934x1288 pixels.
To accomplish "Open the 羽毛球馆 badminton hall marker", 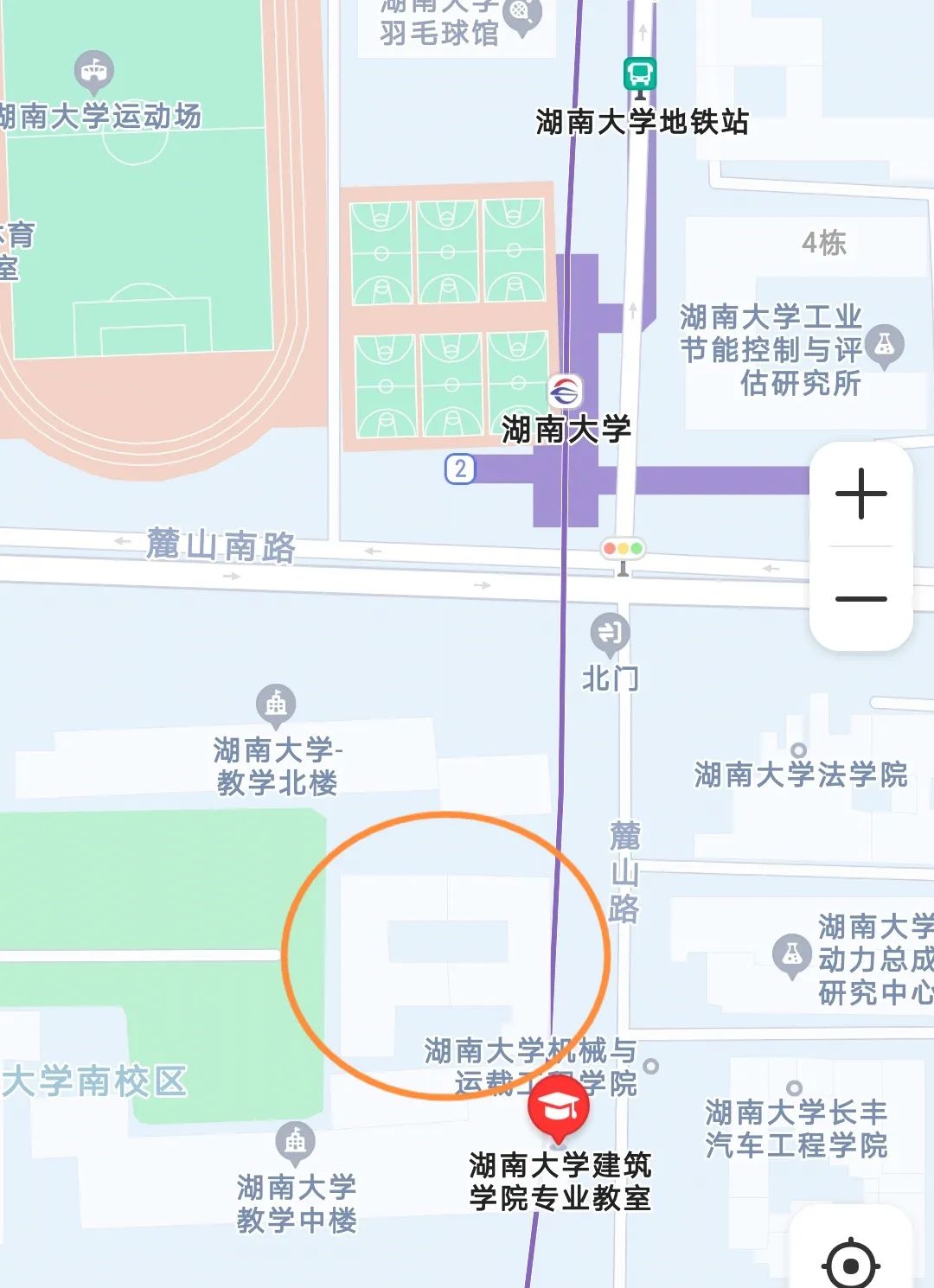I will [x=522, y=15].
